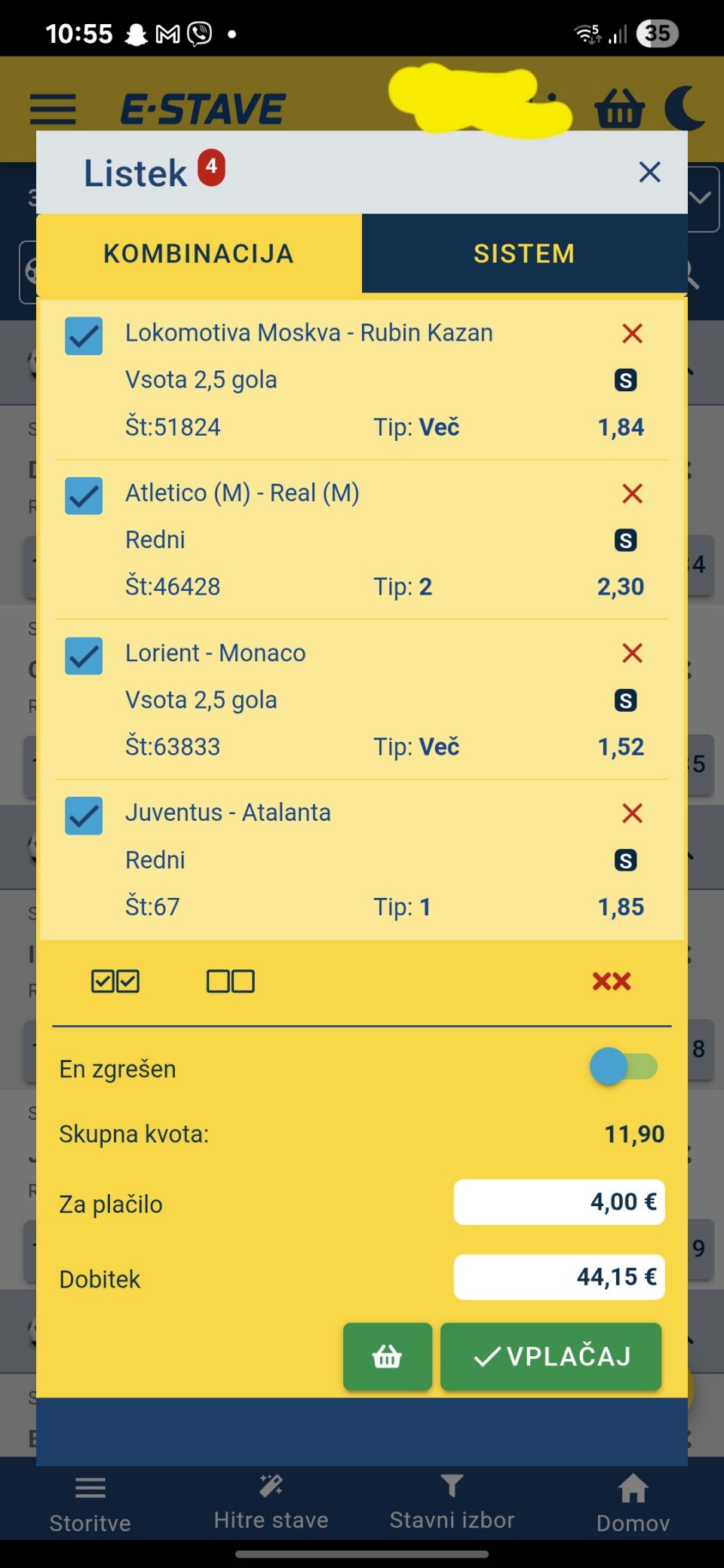
Task: Delete the Lorient - Monaco selection
Action: click(632, 654)
